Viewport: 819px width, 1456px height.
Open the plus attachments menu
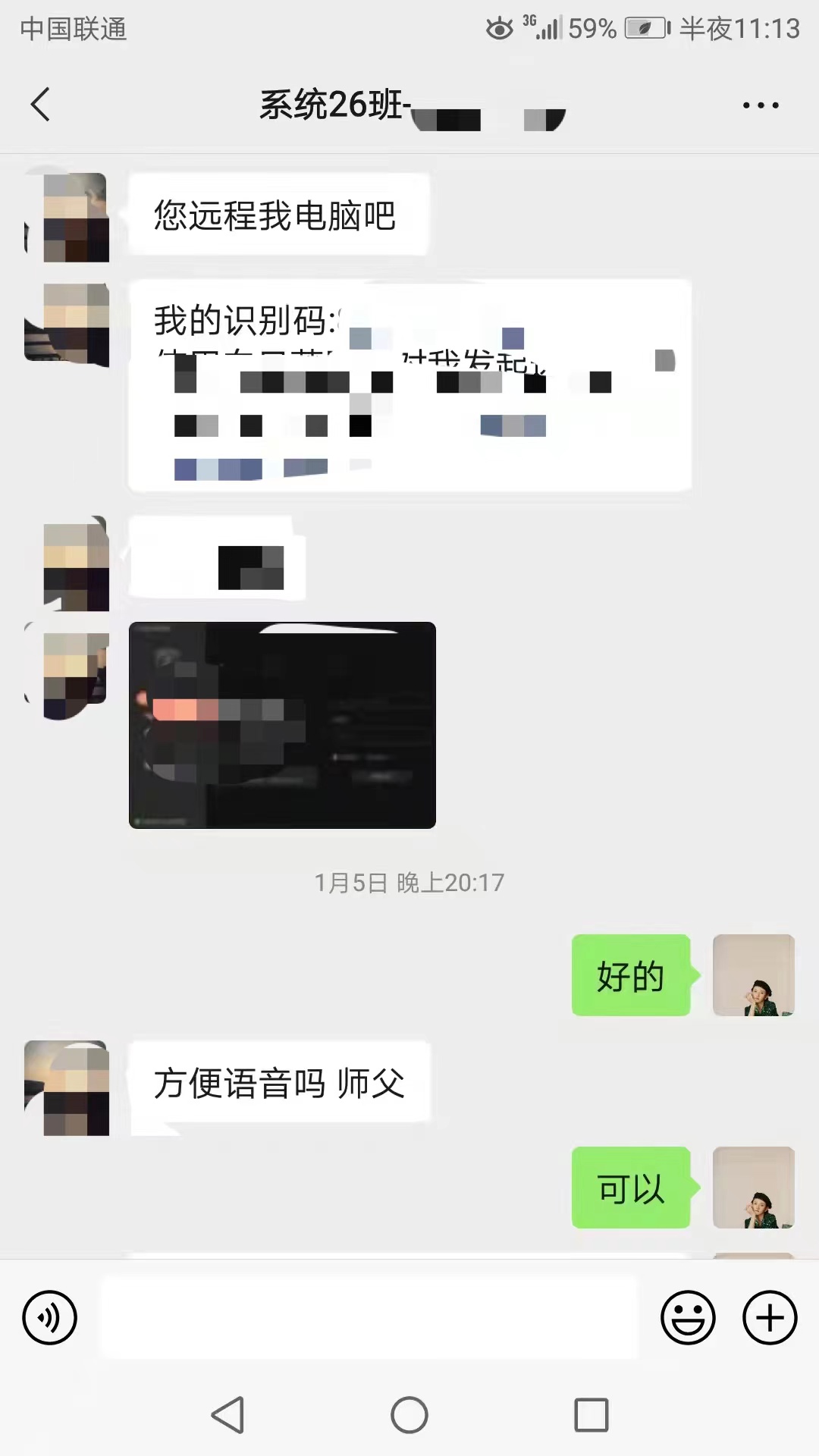(770, 1318)
